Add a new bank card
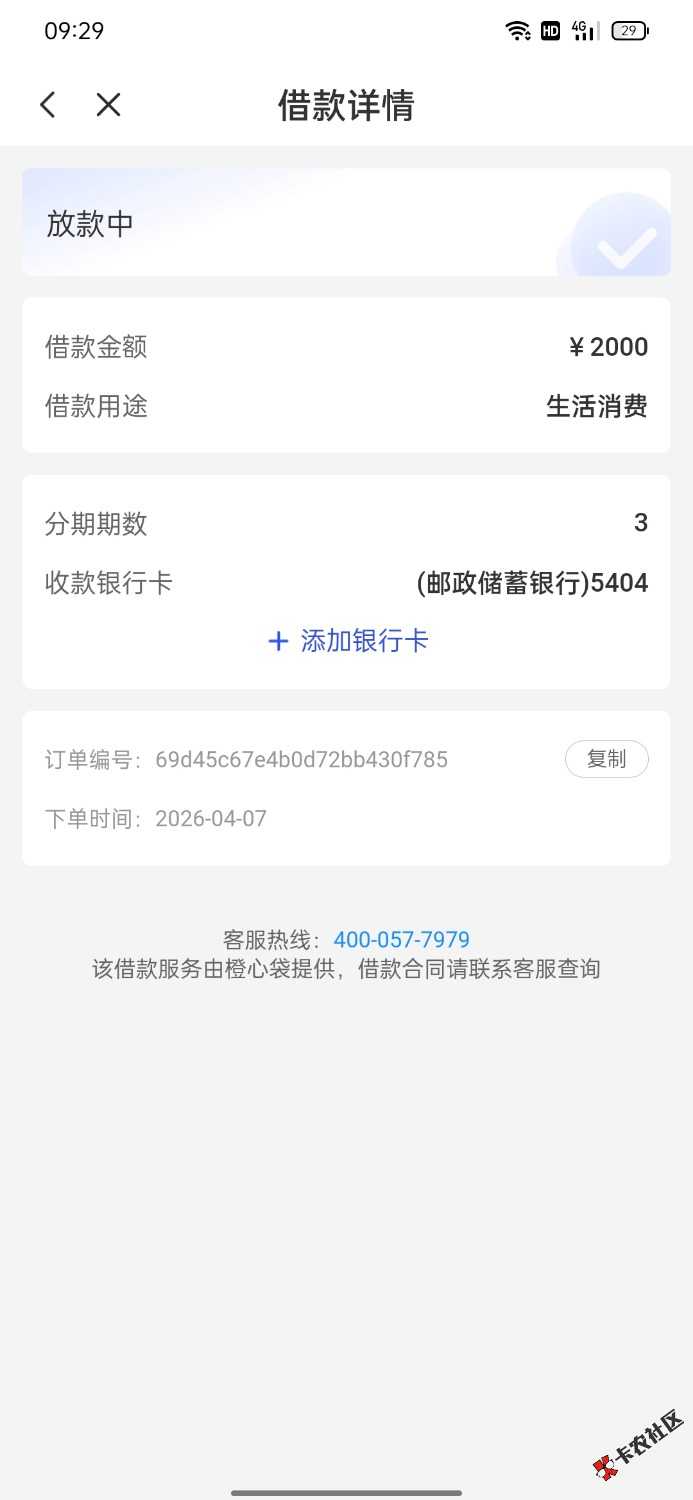The image size is (693, 1500). [347, 641]
